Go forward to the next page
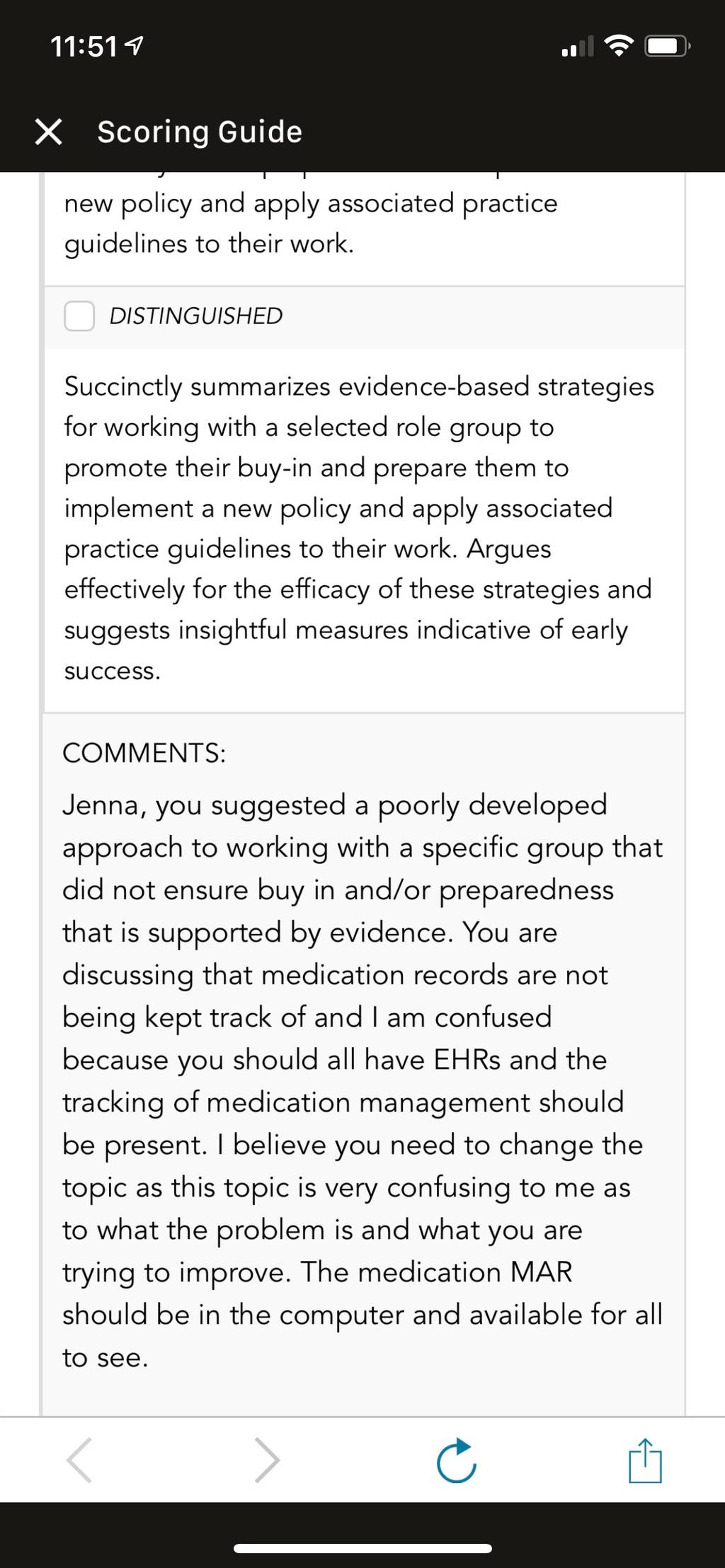This screenshot has width=725, height=1568. click(267, 1459)
